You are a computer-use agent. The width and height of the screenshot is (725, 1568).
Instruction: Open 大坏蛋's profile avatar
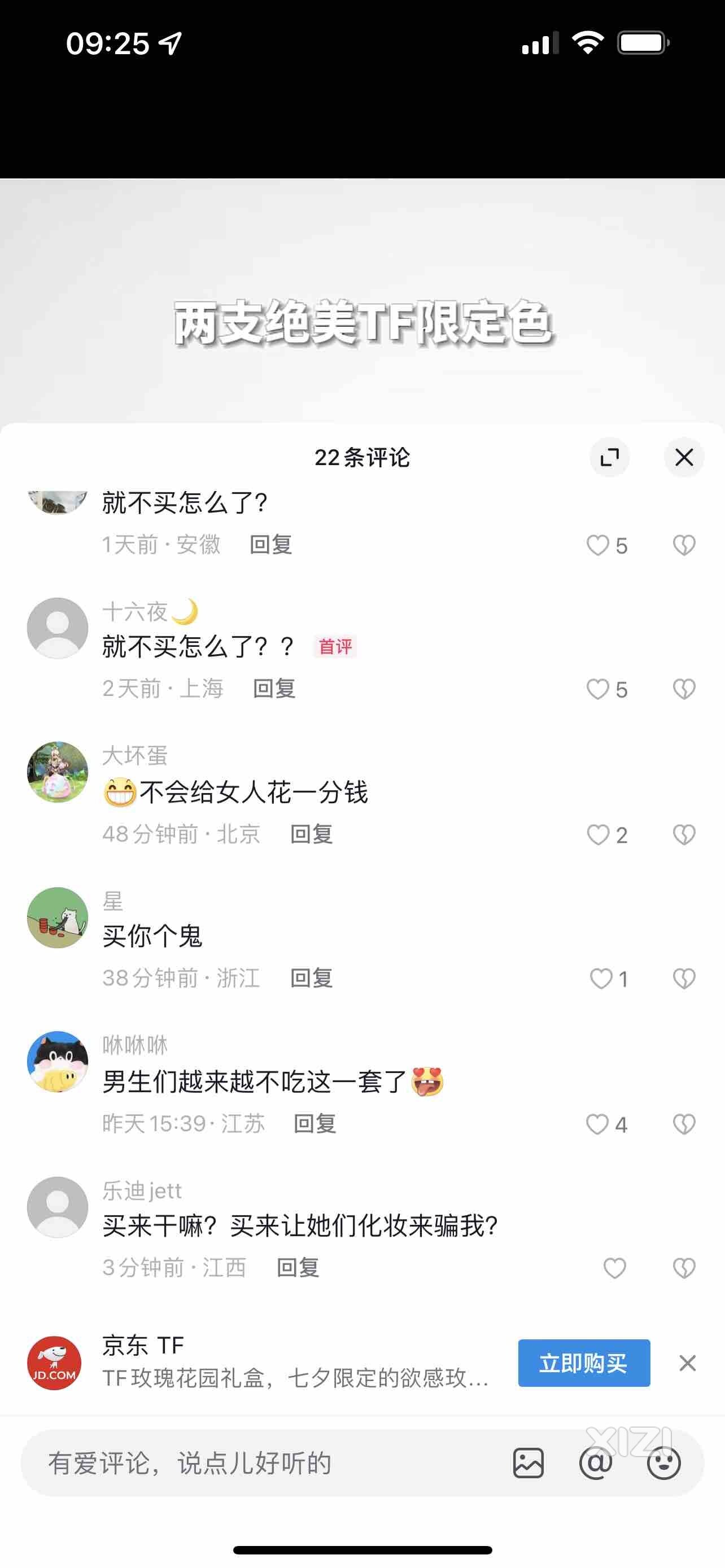pos(58,772)
